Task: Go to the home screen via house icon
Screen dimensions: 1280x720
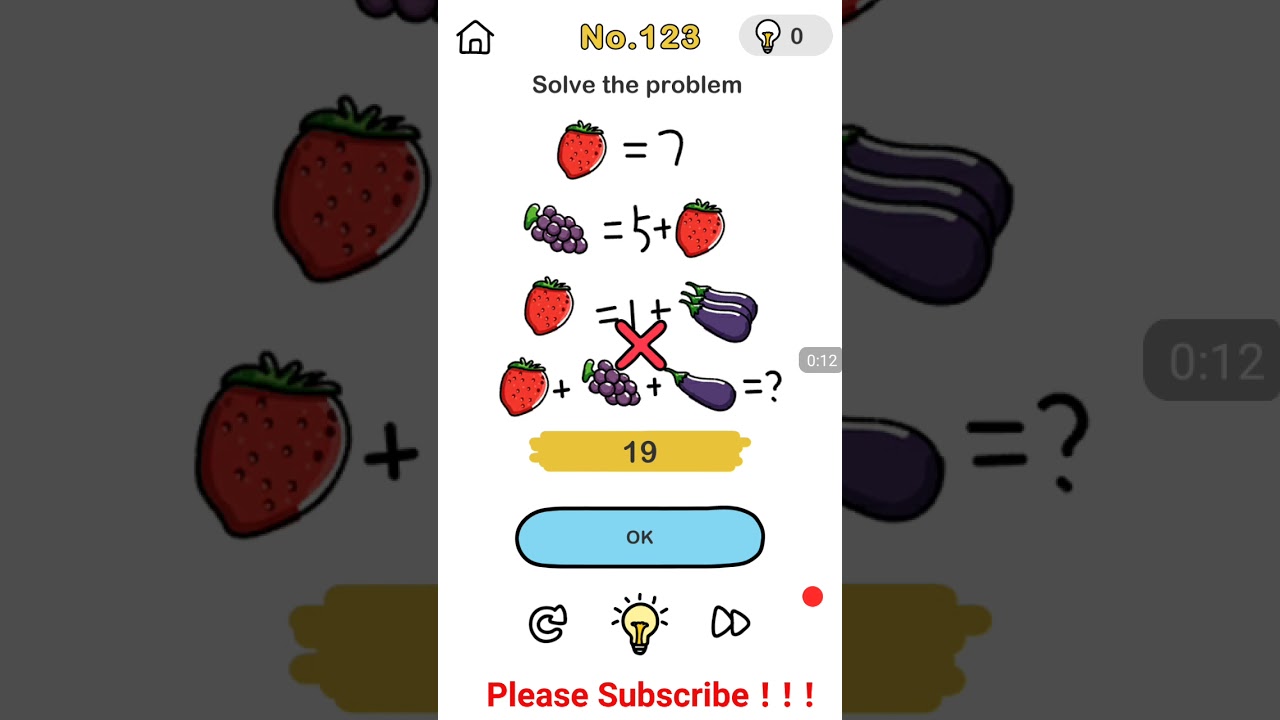Action: coord(475,38)
